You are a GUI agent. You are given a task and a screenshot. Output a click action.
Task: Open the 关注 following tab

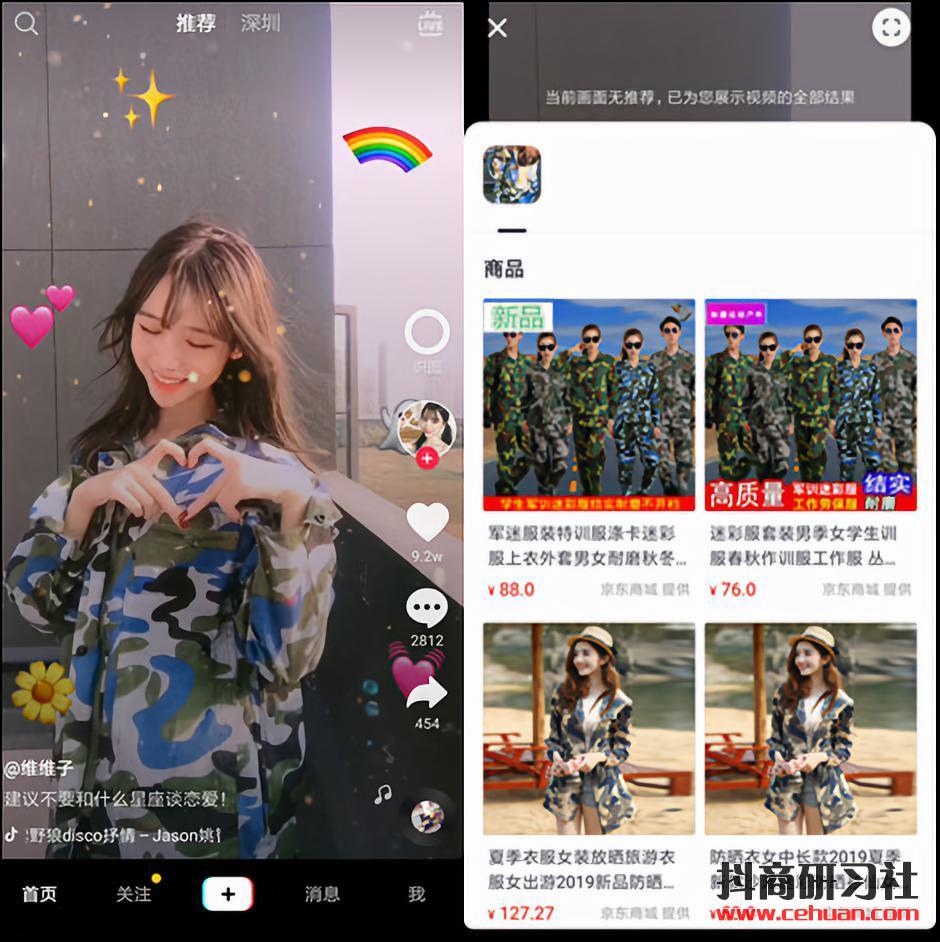click(133, 894)
